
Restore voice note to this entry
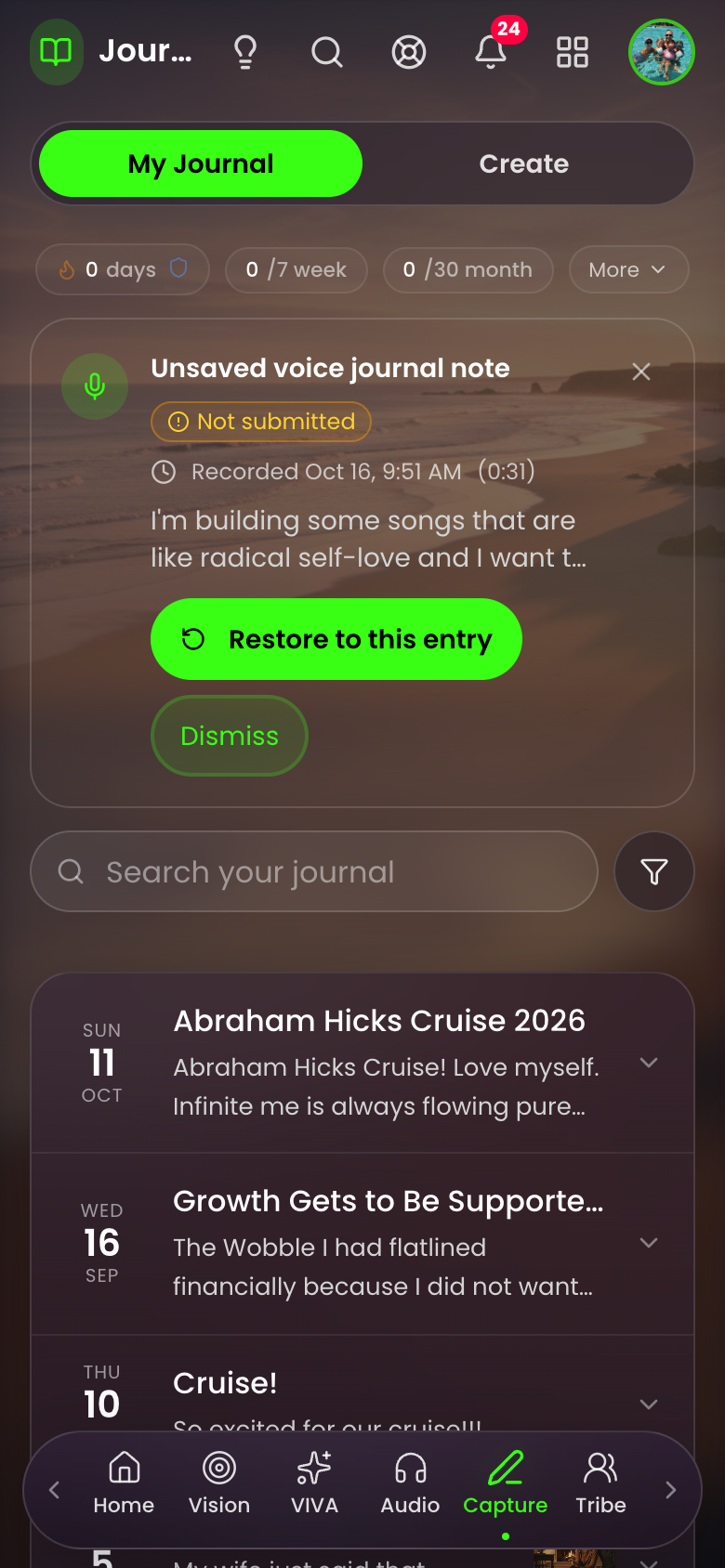click(x=336, y=639)
